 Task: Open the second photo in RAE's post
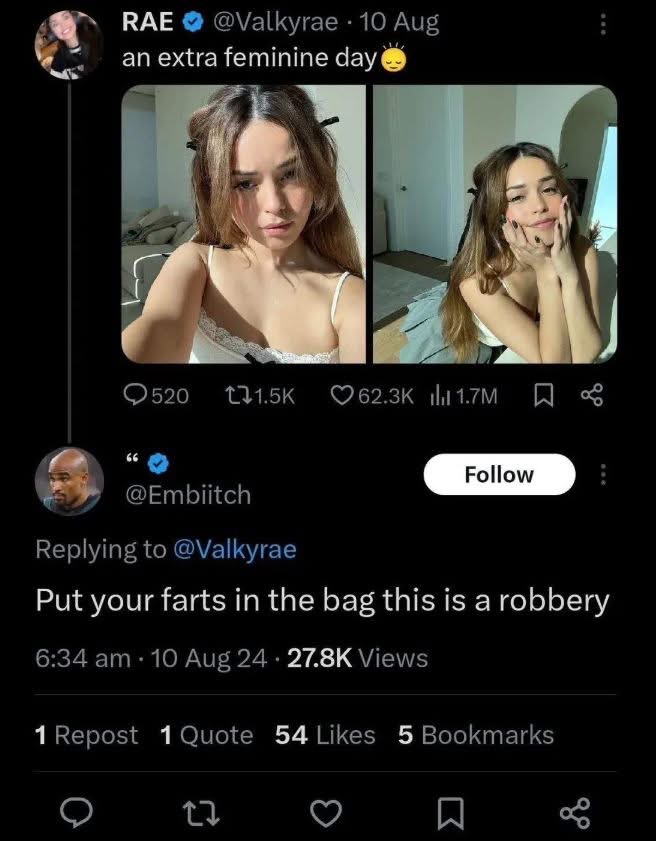495,224
